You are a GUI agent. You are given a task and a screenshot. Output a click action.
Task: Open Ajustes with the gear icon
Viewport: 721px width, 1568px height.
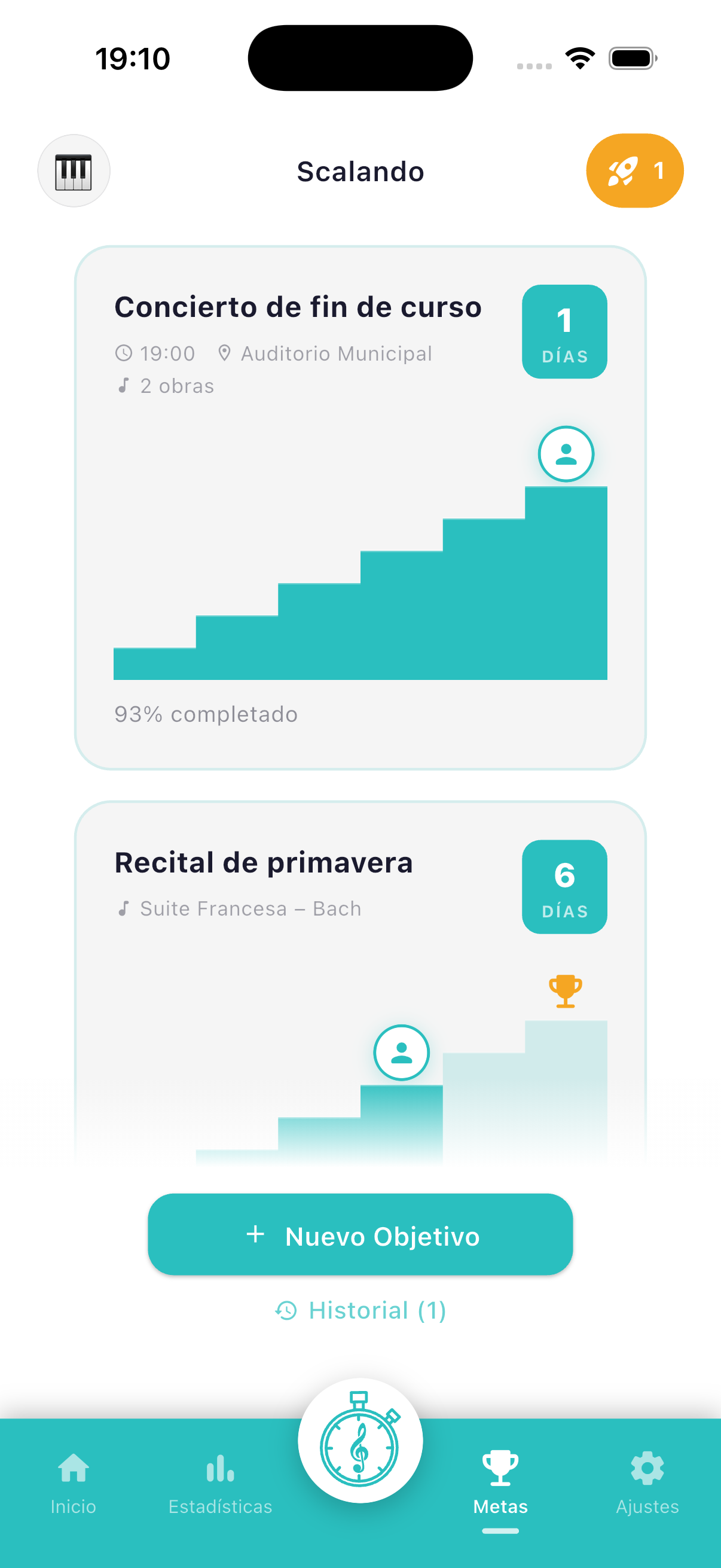coord(647,1466)
